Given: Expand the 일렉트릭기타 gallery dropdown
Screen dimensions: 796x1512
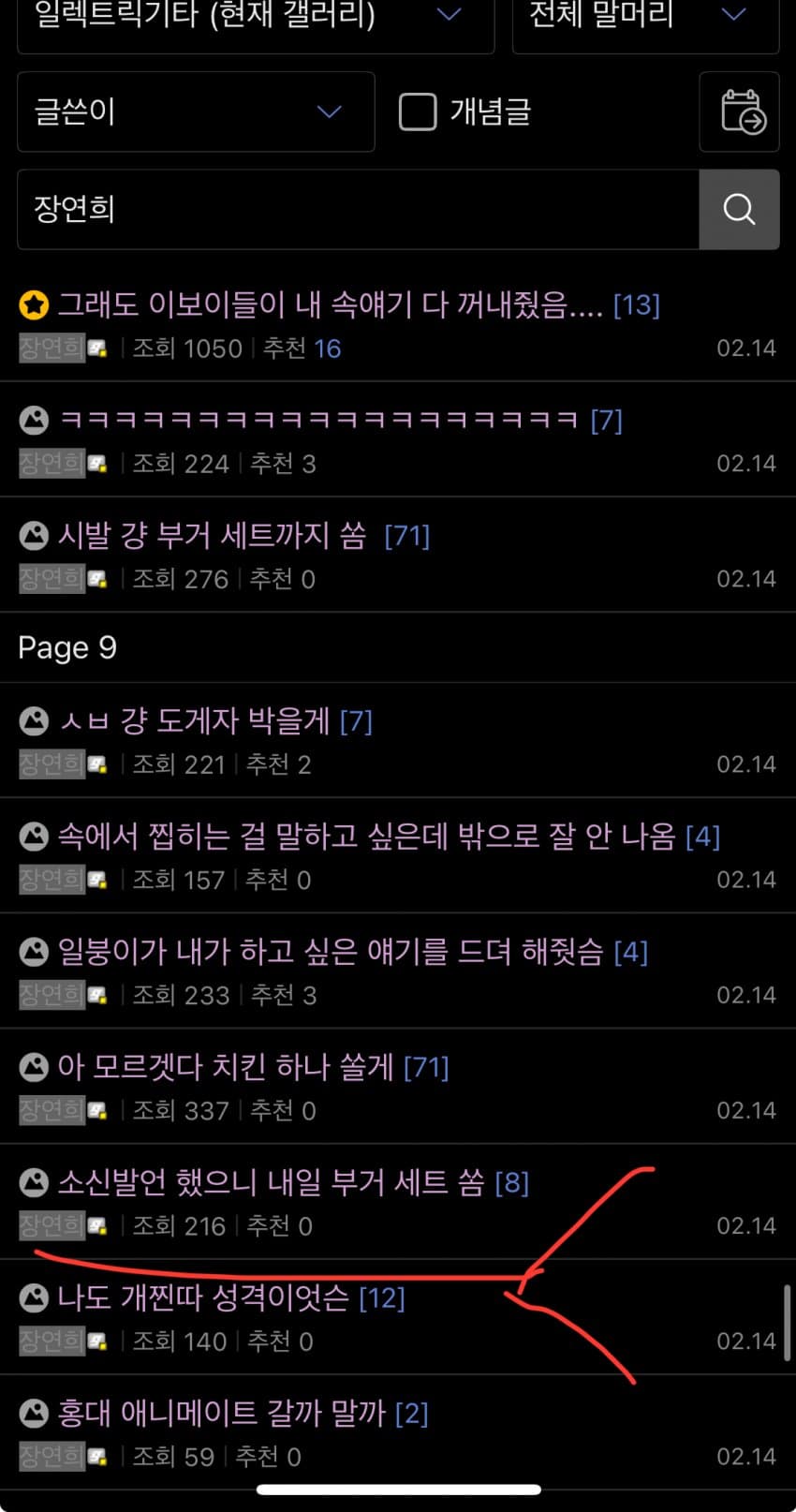Looking at the screenshot, I should coord(255,17).
